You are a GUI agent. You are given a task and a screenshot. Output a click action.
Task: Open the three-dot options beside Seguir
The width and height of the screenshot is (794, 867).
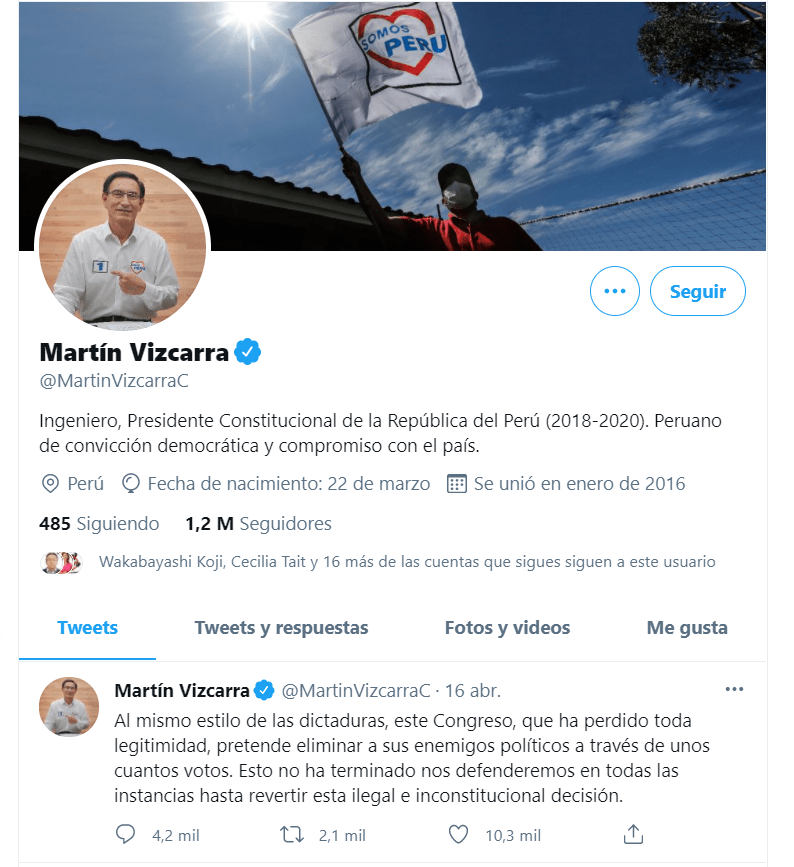(x=614, y=292)
